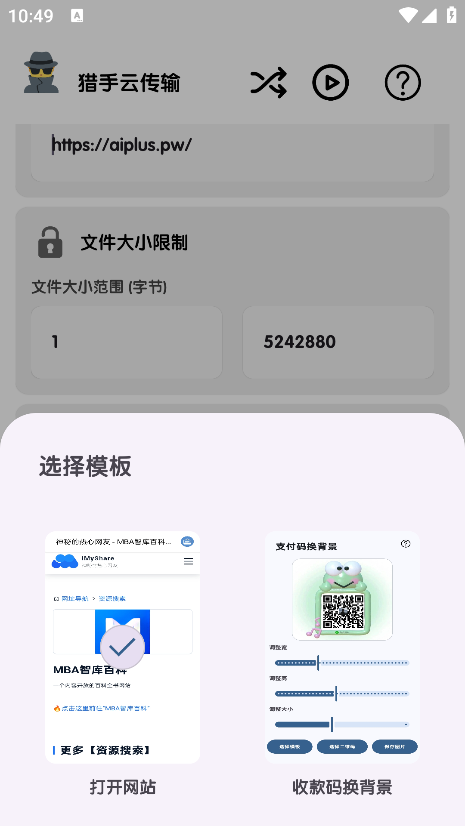
Task: Tap the shuffle icon in the app bar
Action: 269,83
